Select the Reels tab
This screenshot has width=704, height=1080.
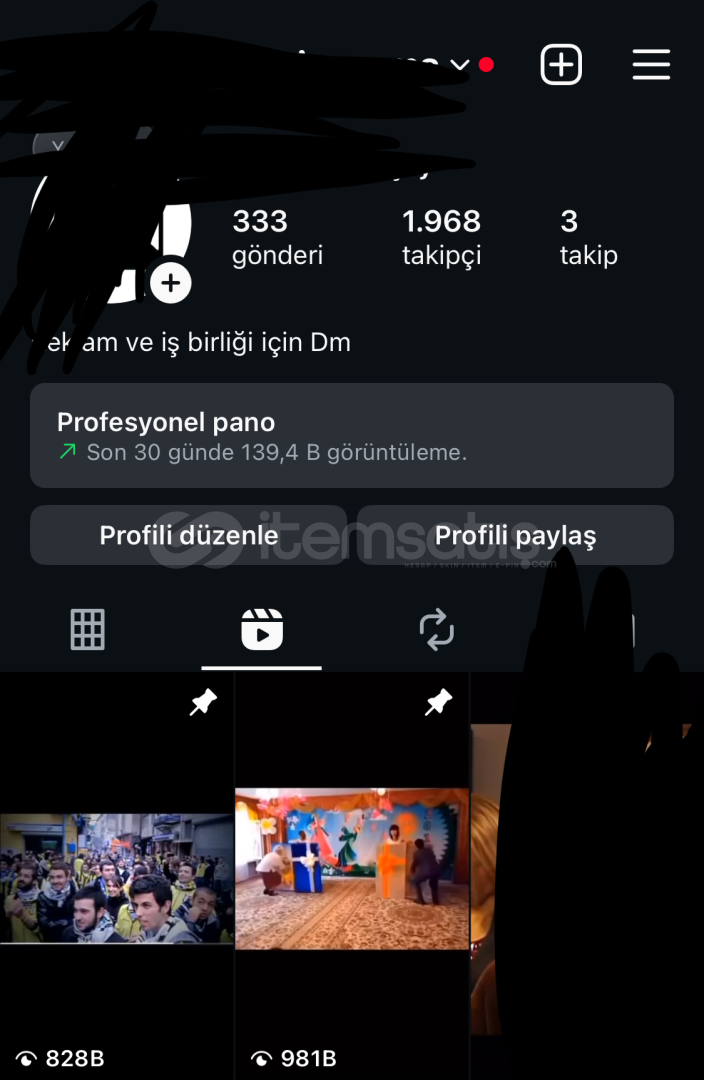(x=262, y=630)
